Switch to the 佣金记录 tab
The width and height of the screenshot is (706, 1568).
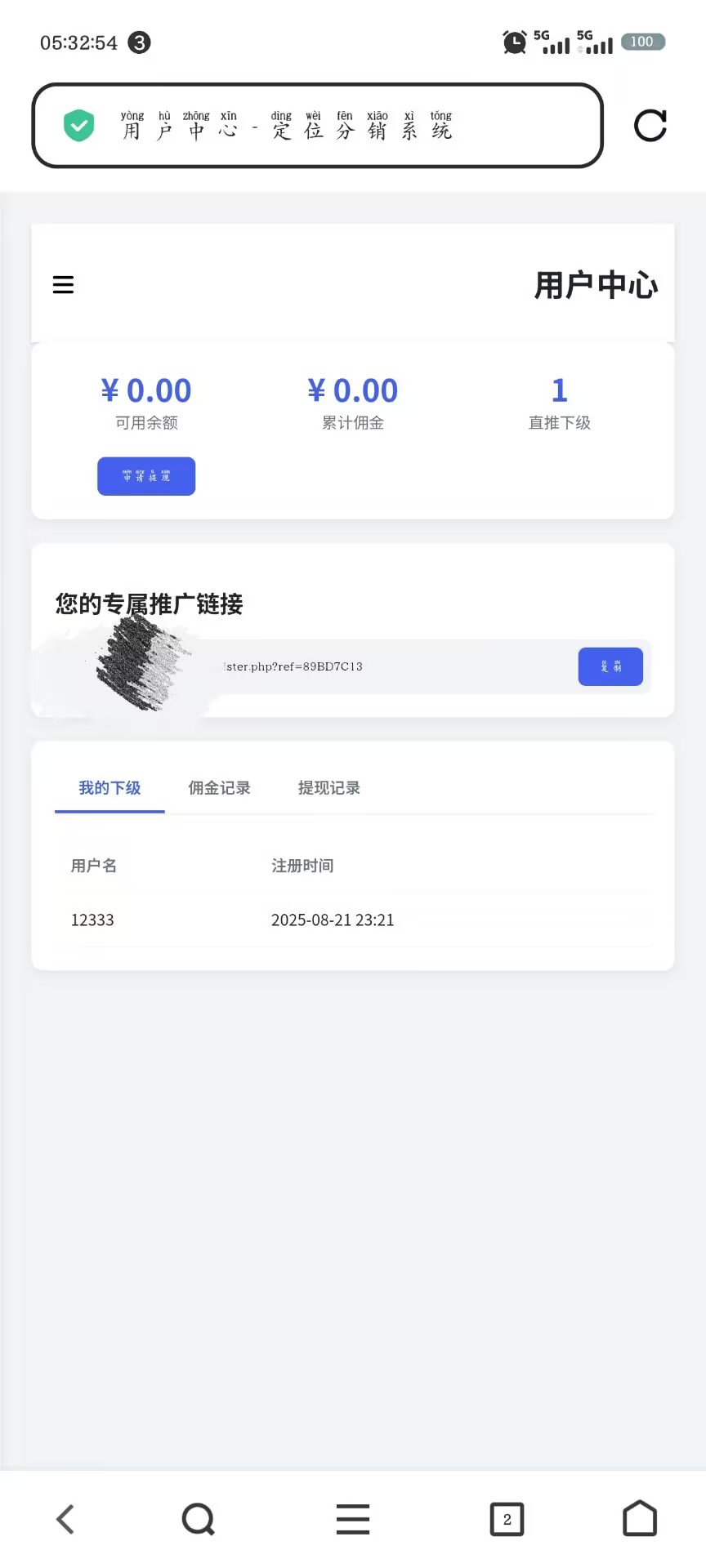coord(219,788)
